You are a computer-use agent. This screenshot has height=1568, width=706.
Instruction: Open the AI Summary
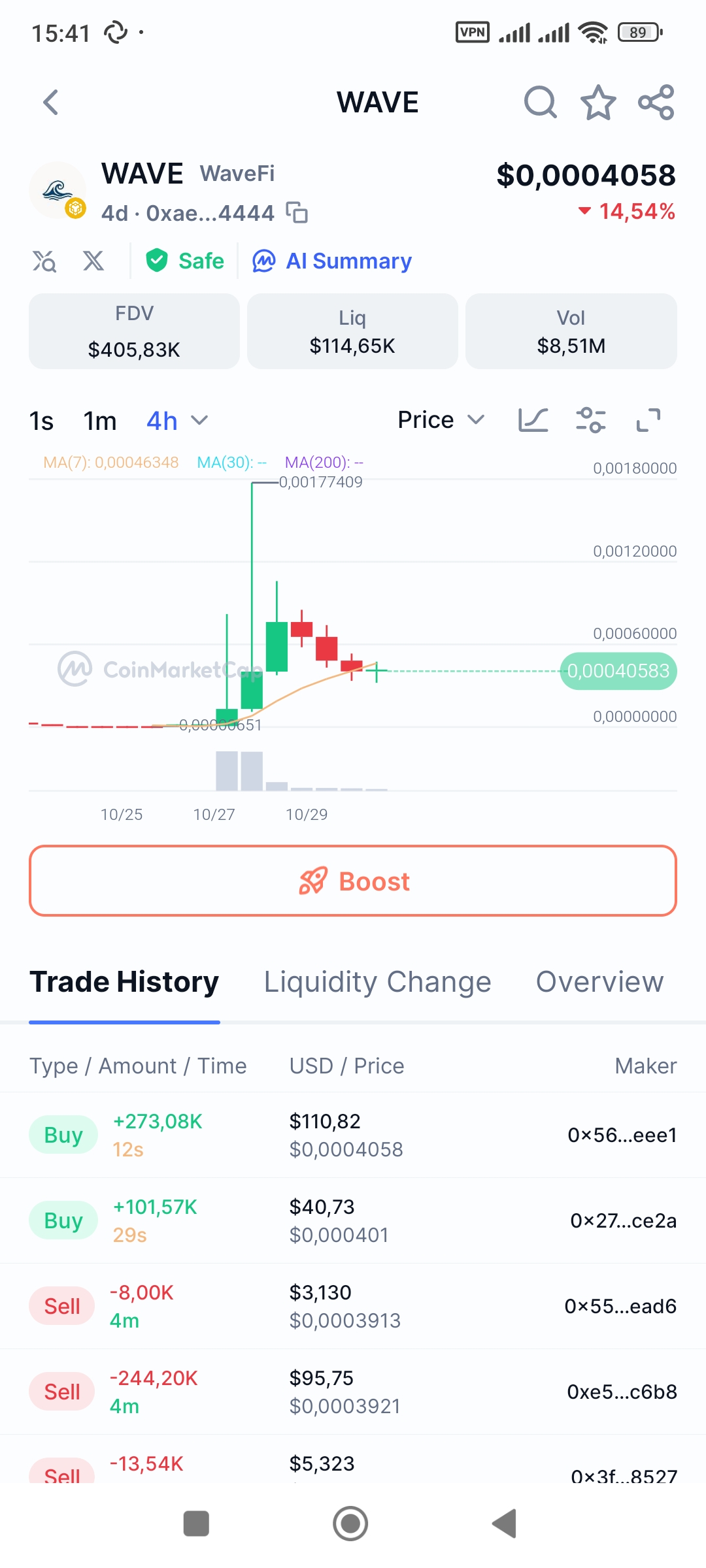[x=333, y=261]
